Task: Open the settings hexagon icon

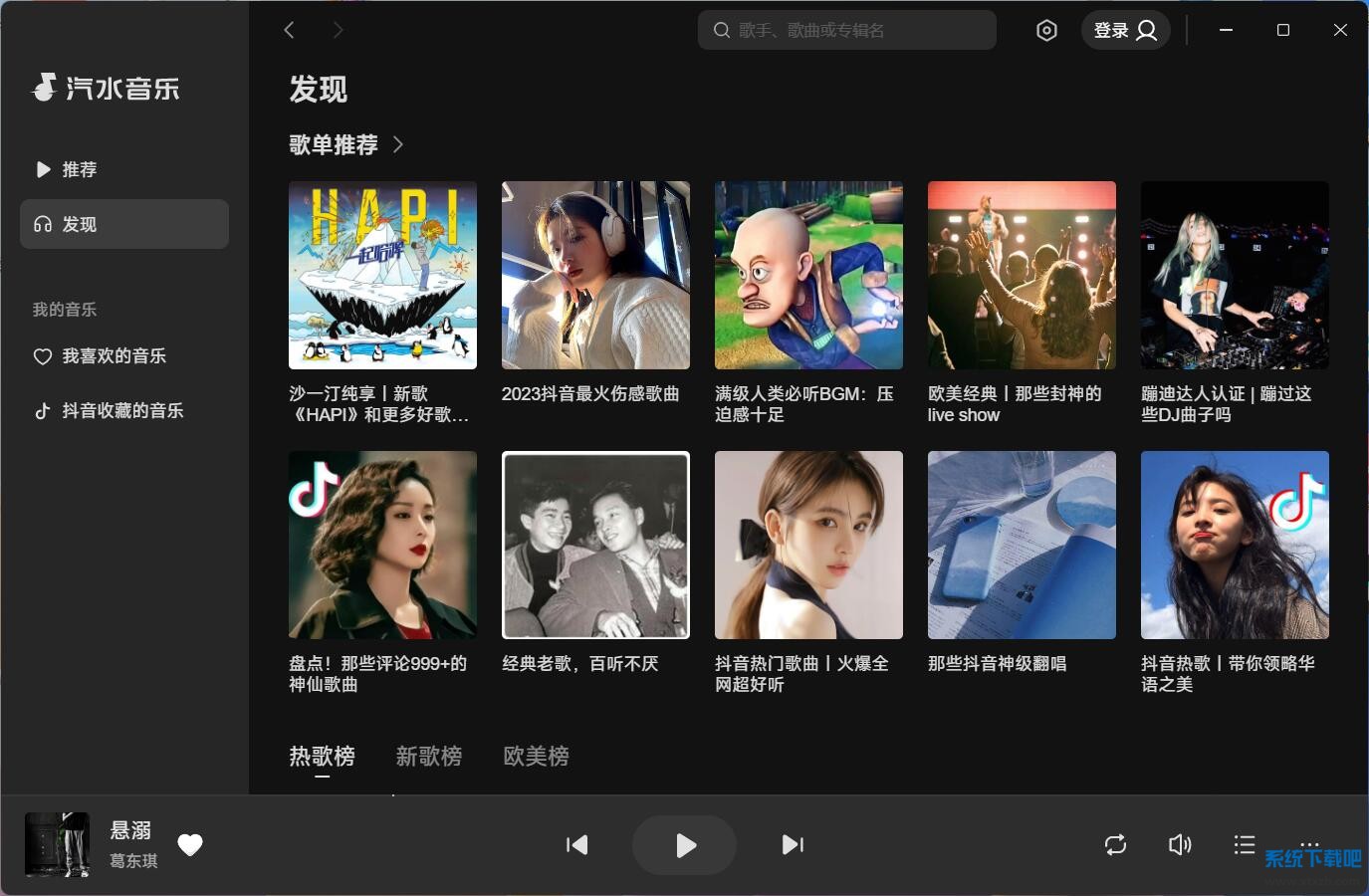Action: point(1046,31)
